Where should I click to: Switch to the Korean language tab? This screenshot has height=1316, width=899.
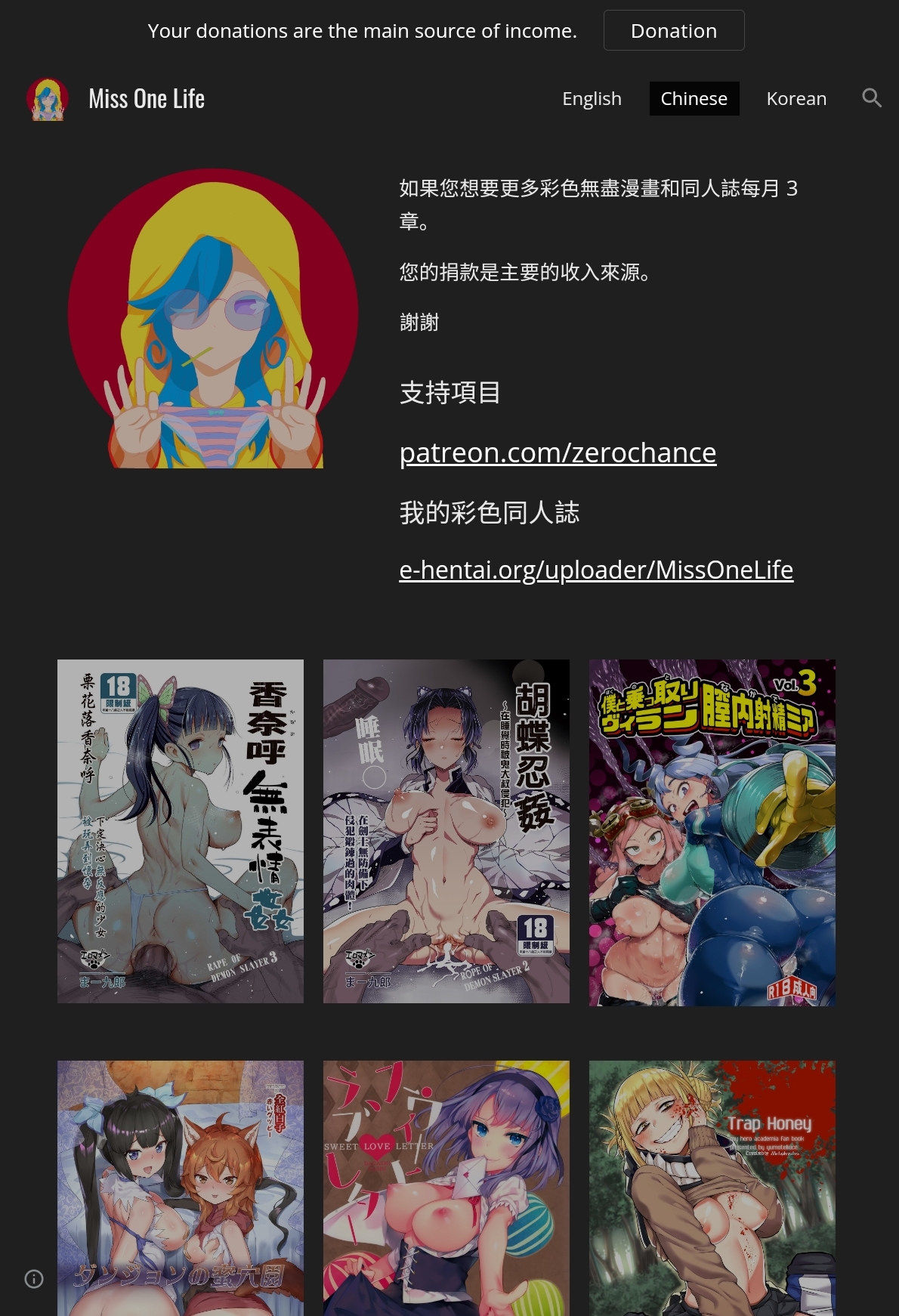tap(796, 98)
